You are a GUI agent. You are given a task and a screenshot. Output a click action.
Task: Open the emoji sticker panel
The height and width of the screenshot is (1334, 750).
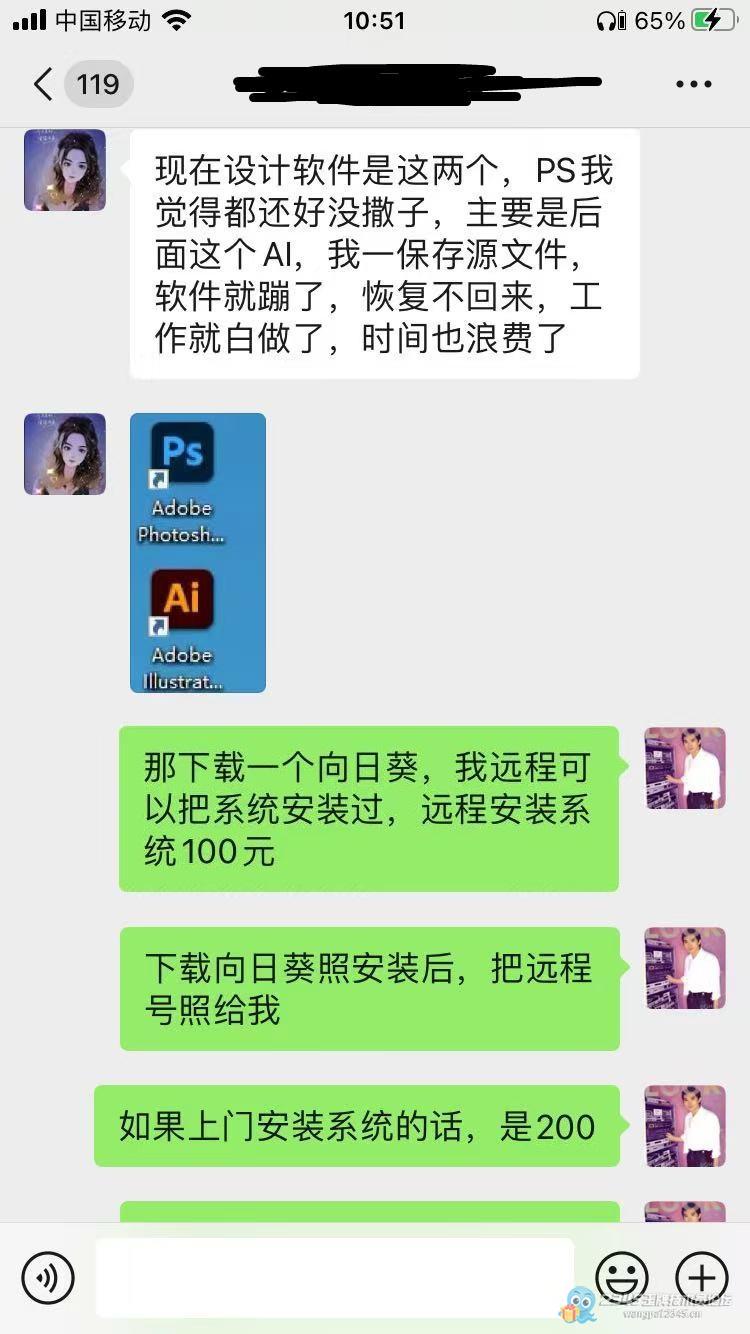pyautogui.click(x=621, y=1277)
